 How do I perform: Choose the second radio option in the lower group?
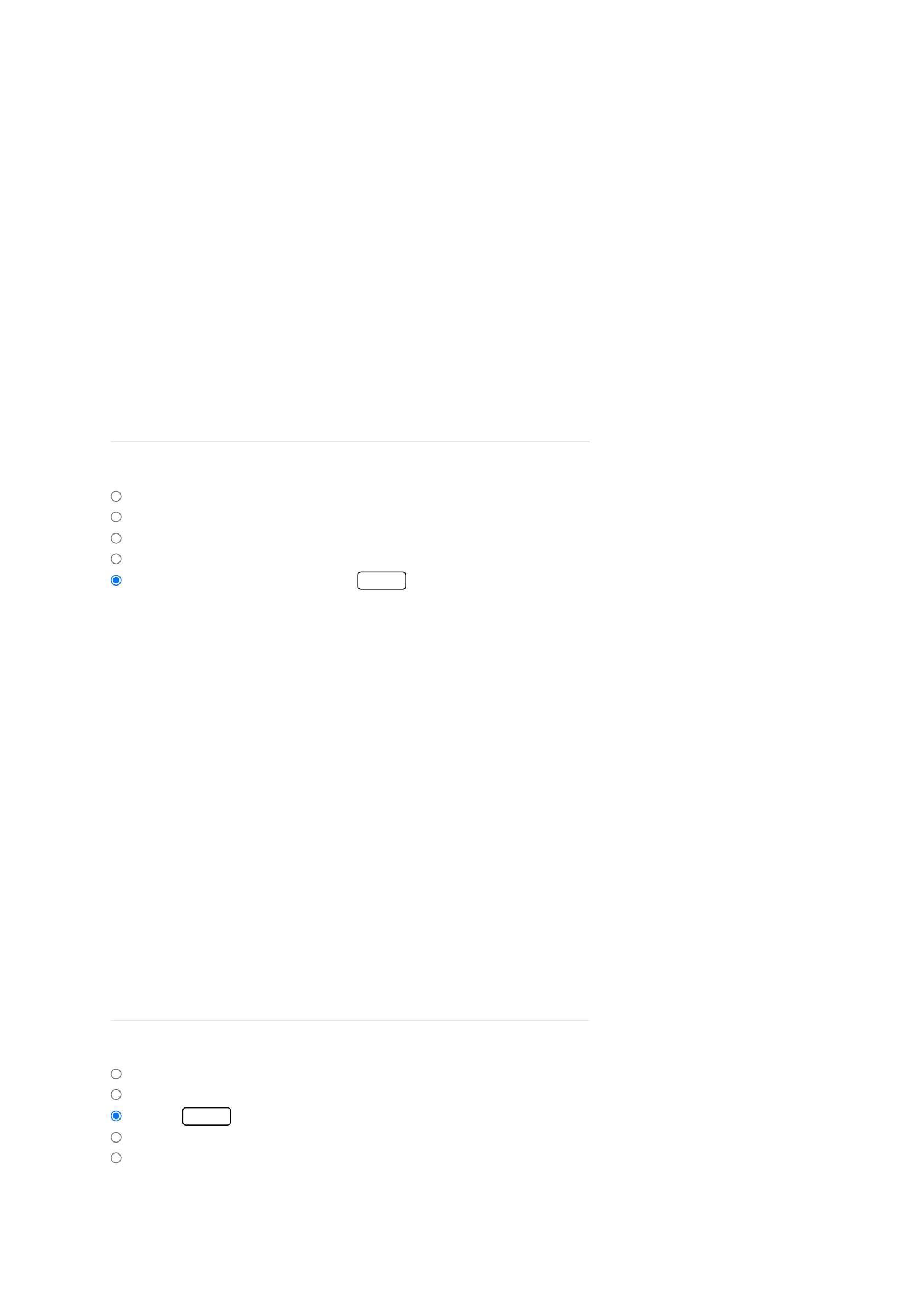click(x=116, y=1094)
